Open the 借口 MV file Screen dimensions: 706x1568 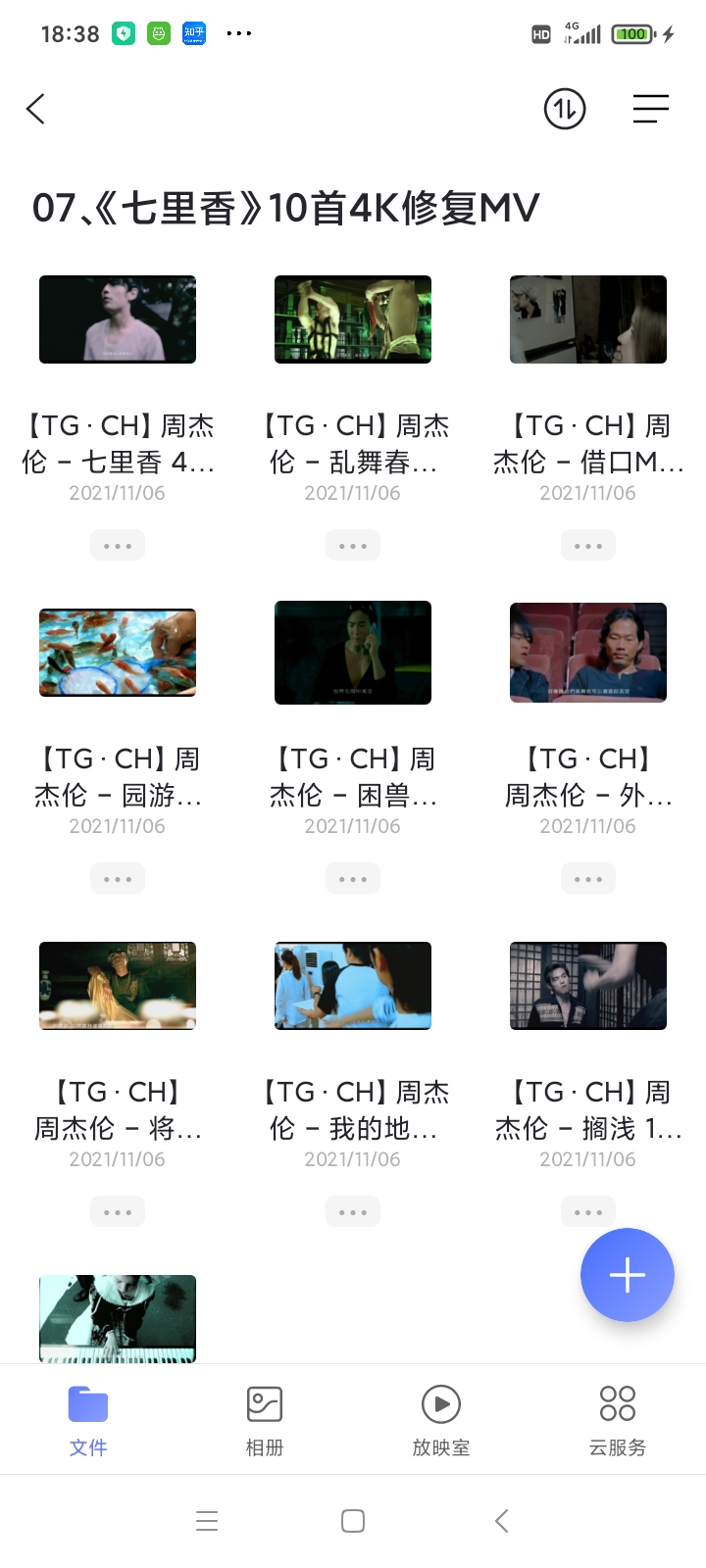click(588, 319)
